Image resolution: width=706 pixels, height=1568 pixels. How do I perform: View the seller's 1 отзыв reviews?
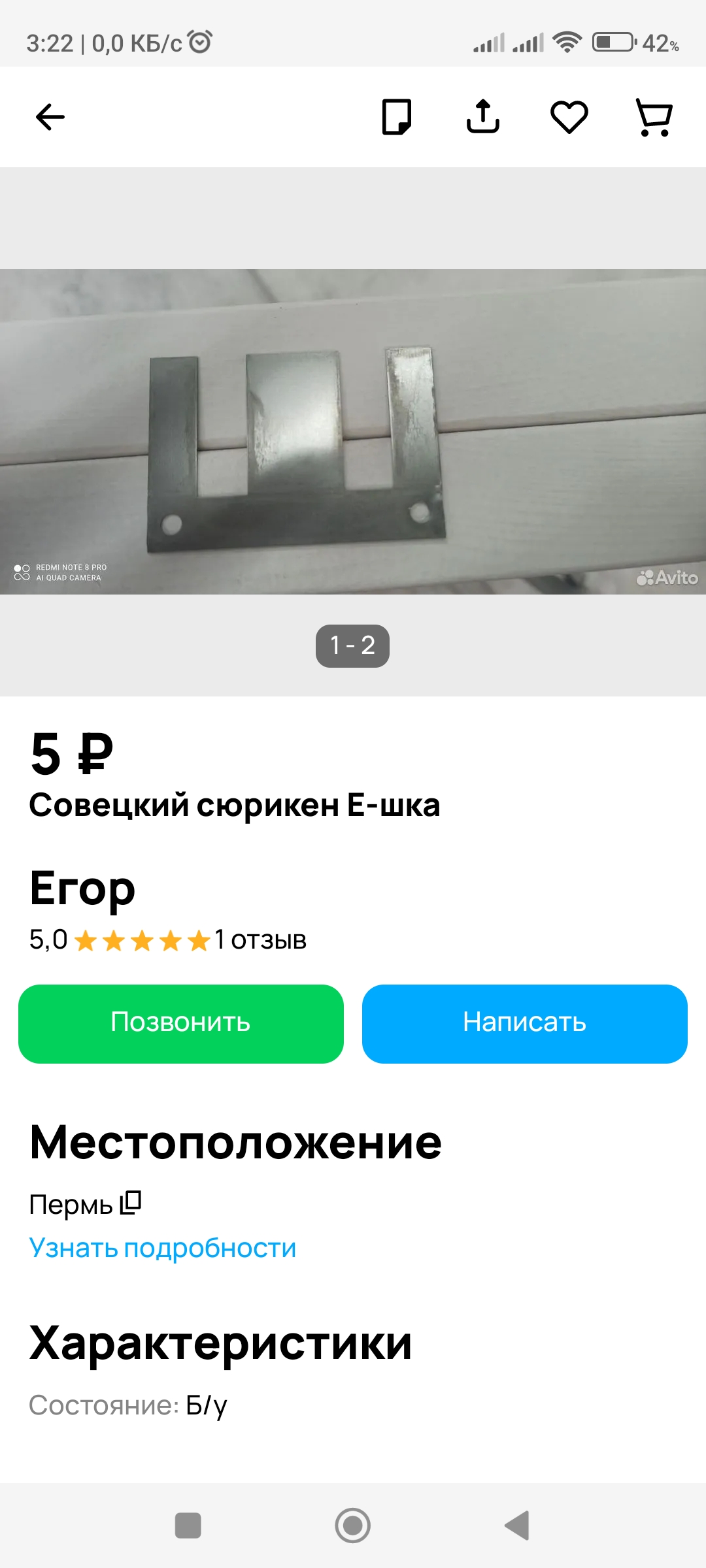pyautogui.click(x=261, y=940)
